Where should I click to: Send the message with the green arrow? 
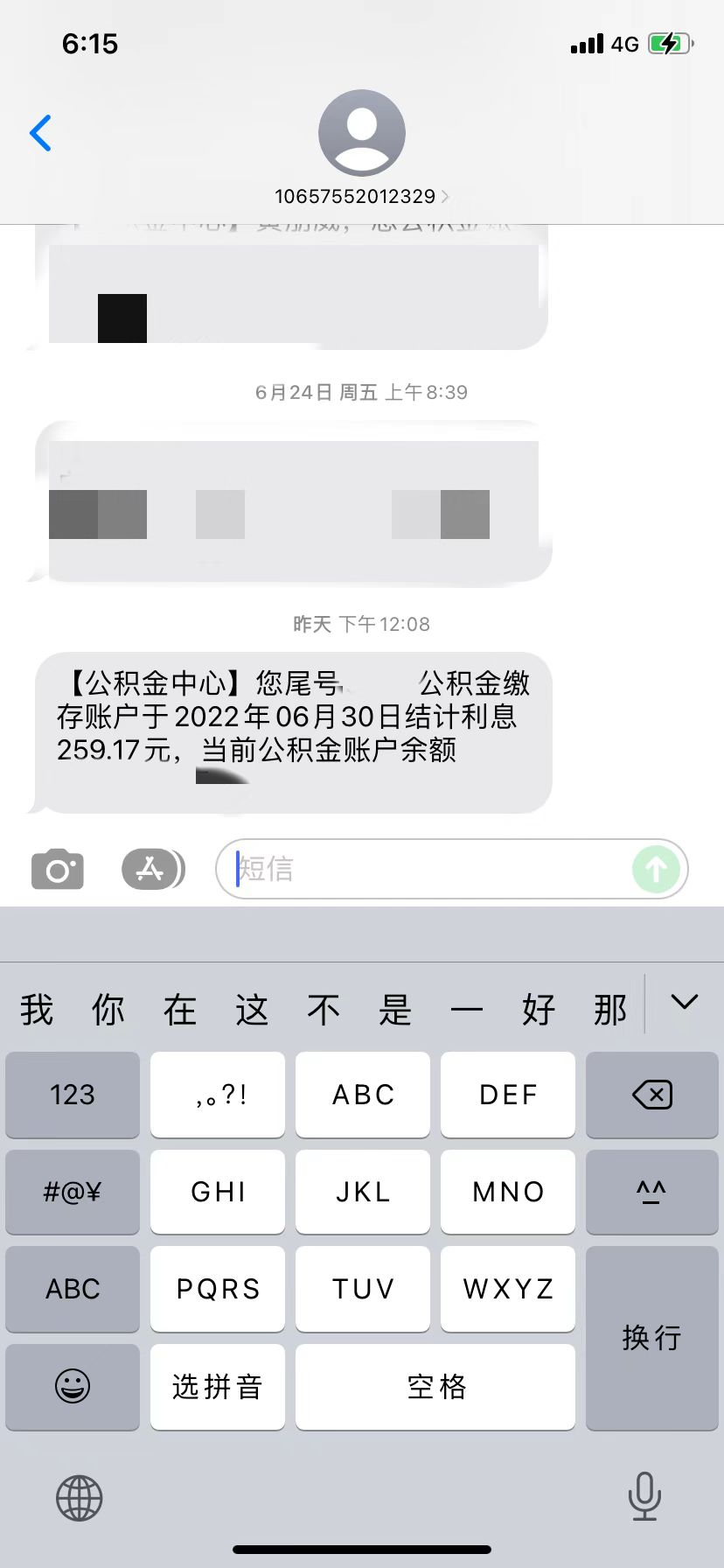click(x=656, y=870)
